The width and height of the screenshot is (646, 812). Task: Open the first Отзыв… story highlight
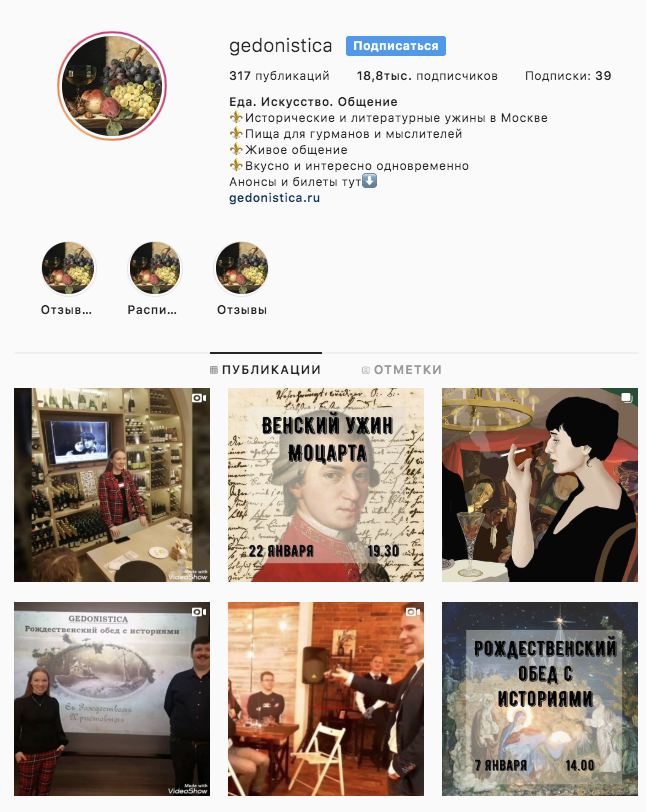click(x=68, y=268)
